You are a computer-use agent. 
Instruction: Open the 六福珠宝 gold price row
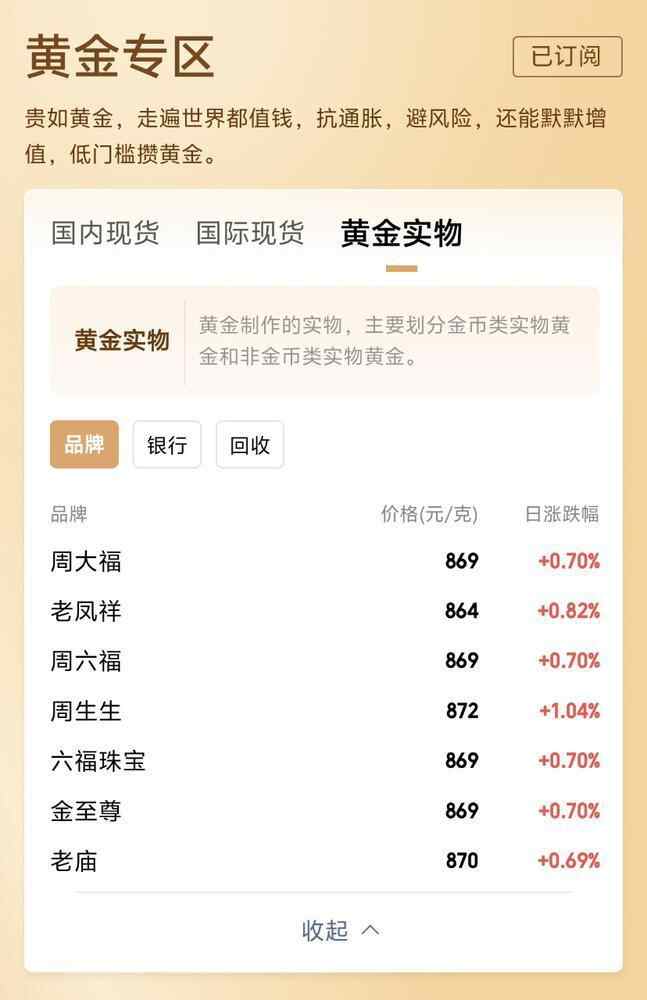[x=324, y=761]
